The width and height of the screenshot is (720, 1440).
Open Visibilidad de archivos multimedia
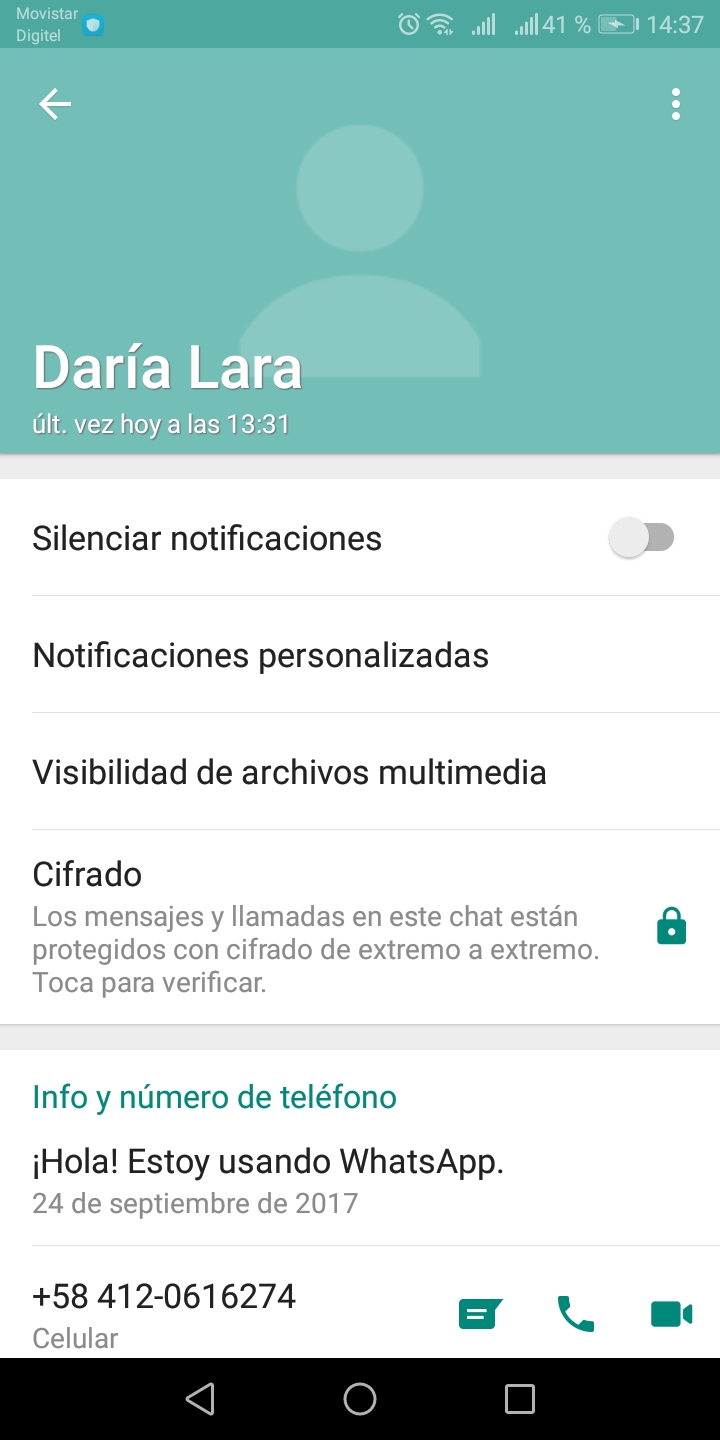pyautogui.click(x=290, y=772)
